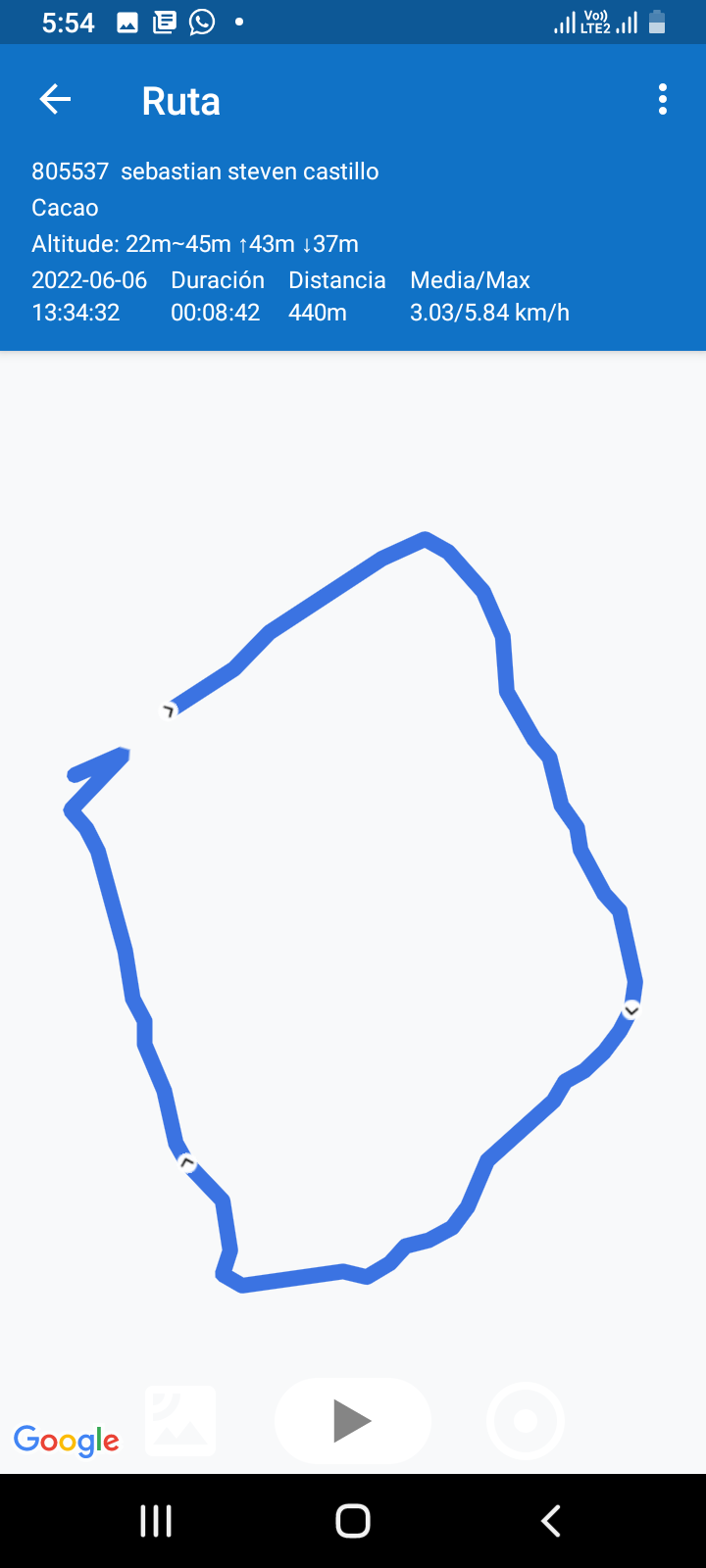Open the three-dot overflow menu
The height and width of the screenshot is (1568, 706).
(663, 100)
